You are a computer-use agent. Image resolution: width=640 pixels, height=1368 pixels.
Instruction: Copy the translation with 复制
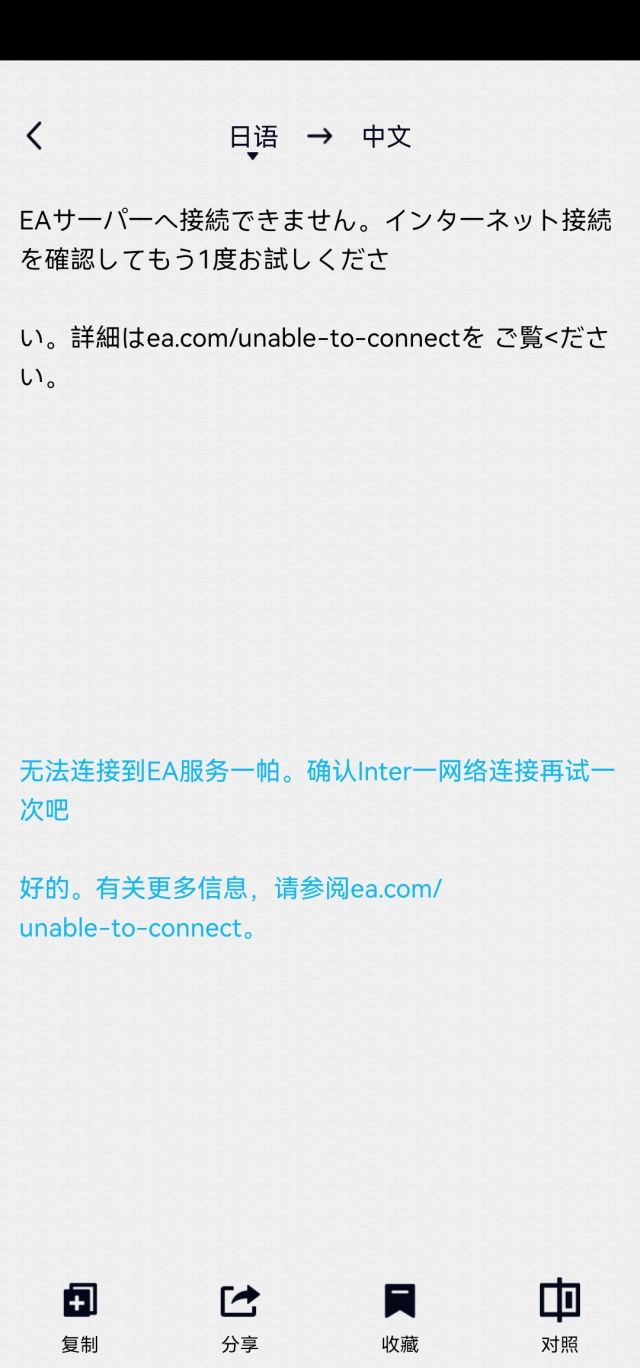[x=80, y=1317]
